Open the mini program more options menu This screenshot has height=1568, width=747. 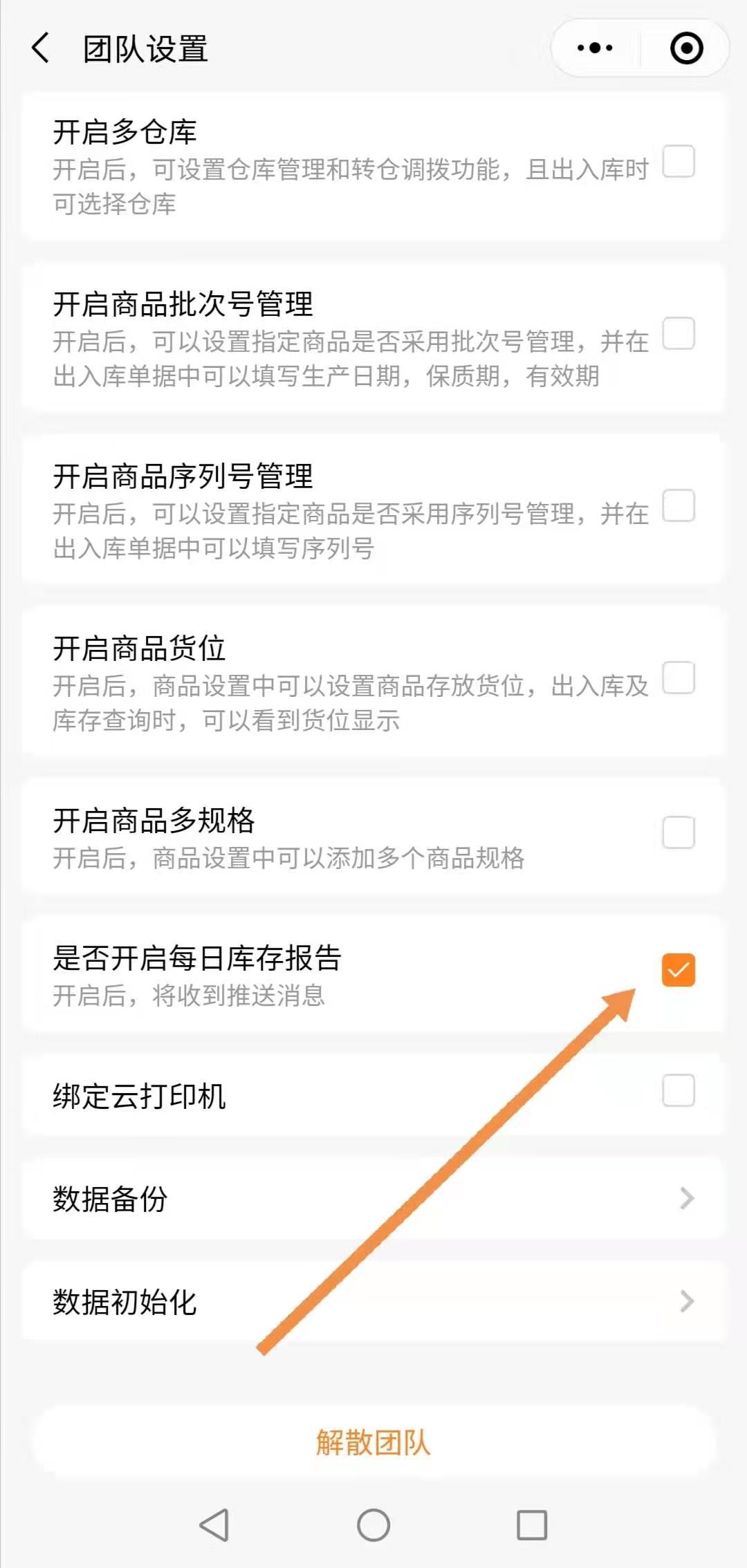point(595,48)
